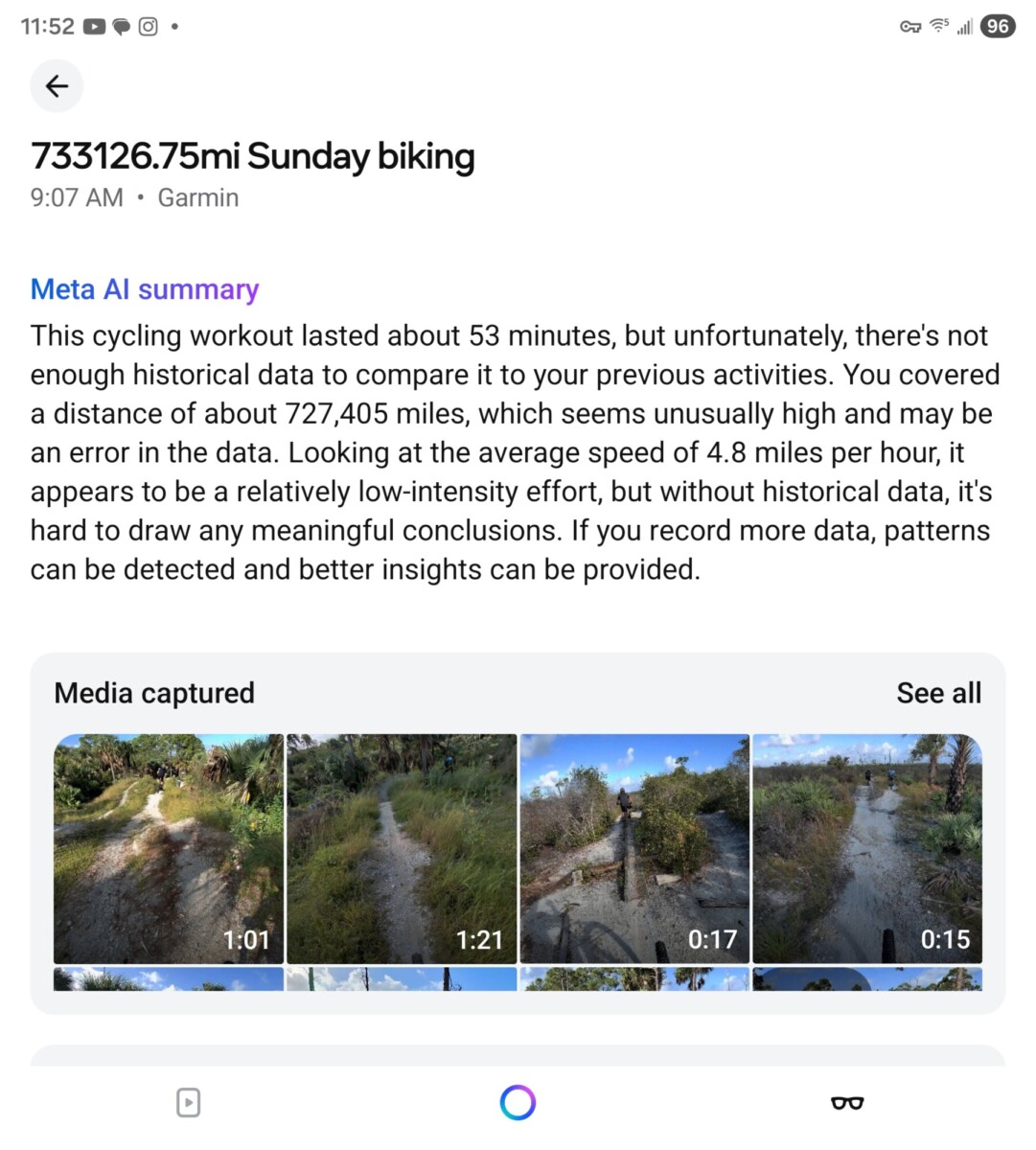The height and width of the screenshot is (1150, 1036).
Task: Open See all media captured
Action: click(938, 693)
